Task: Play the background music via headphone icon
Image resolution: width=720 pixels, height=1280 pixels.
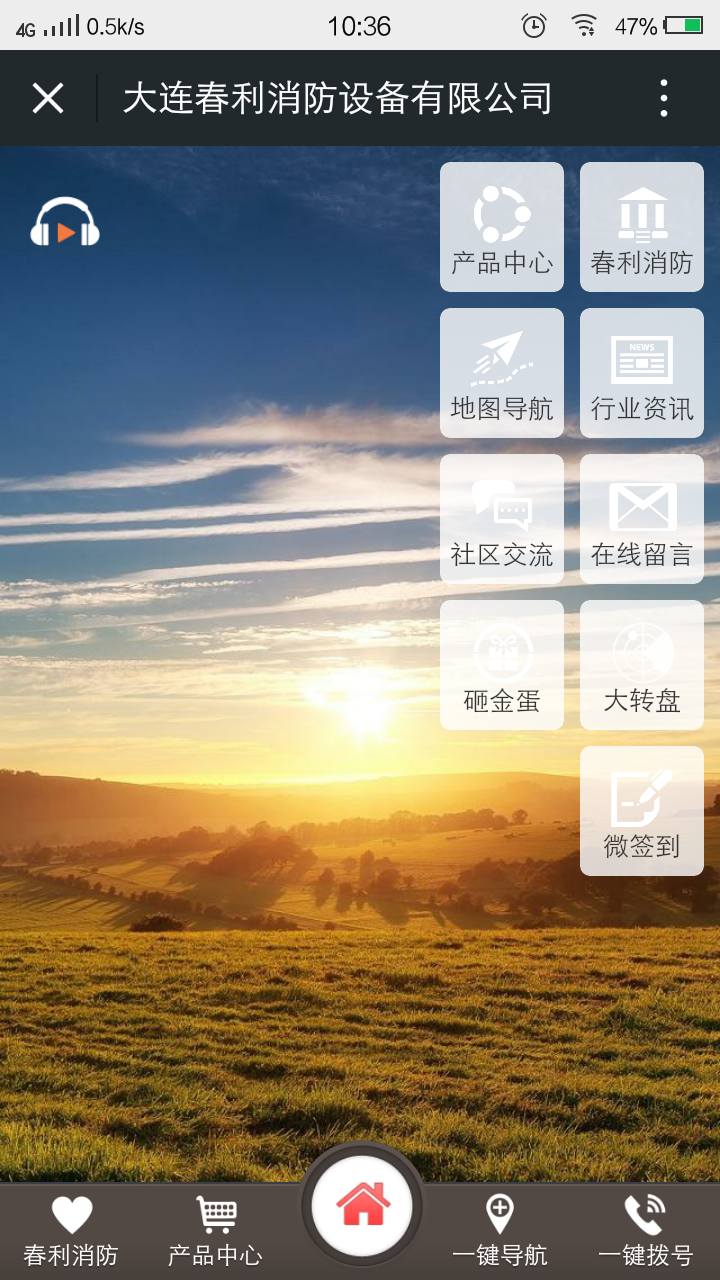Action: pos(65,222)
